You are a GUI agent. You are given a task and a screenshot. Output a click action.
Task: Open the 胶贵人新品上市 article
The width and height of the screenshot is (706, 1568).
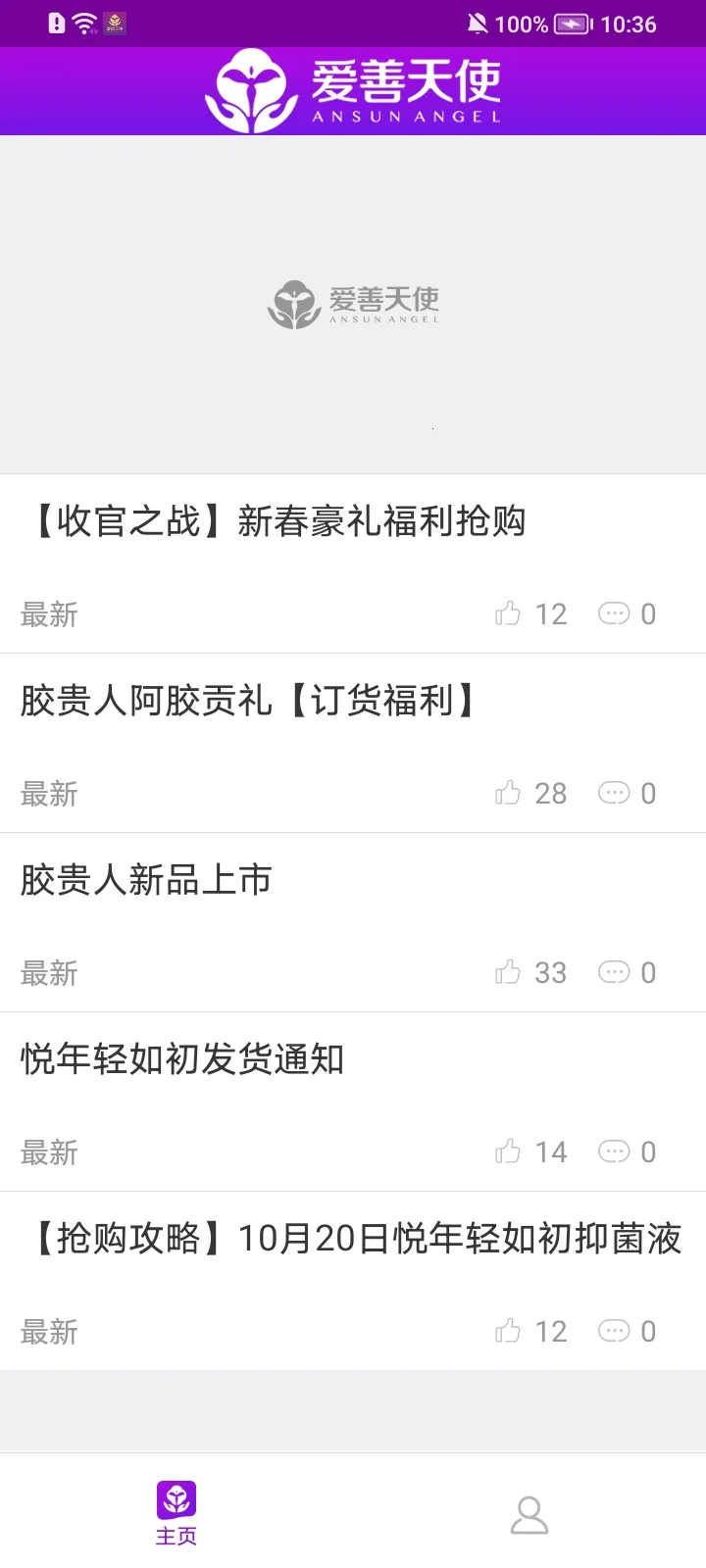[x=147, y=880]
